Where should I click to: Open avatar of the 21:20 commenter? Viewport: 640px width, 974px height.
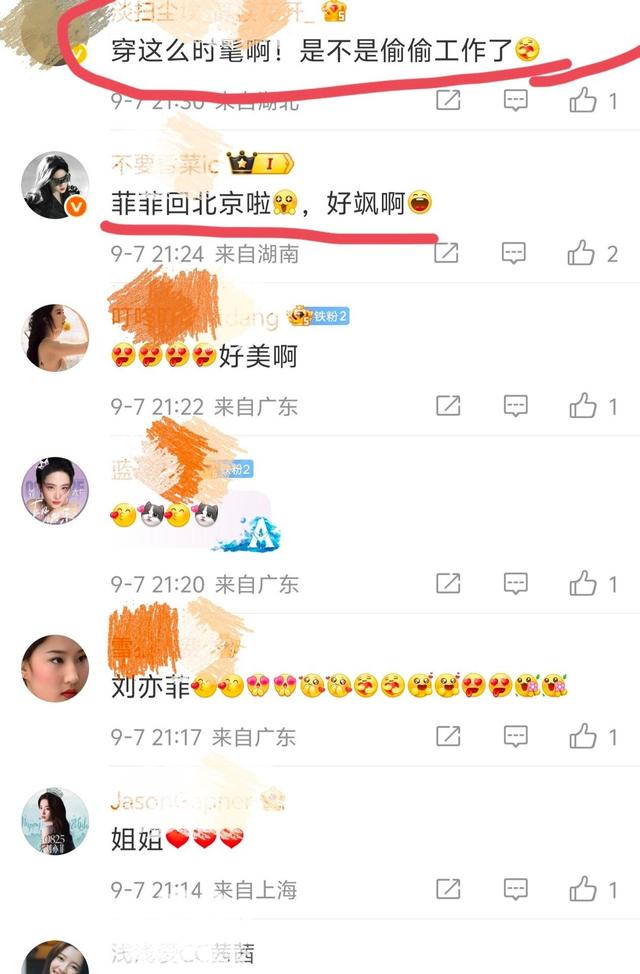(55, 490)
